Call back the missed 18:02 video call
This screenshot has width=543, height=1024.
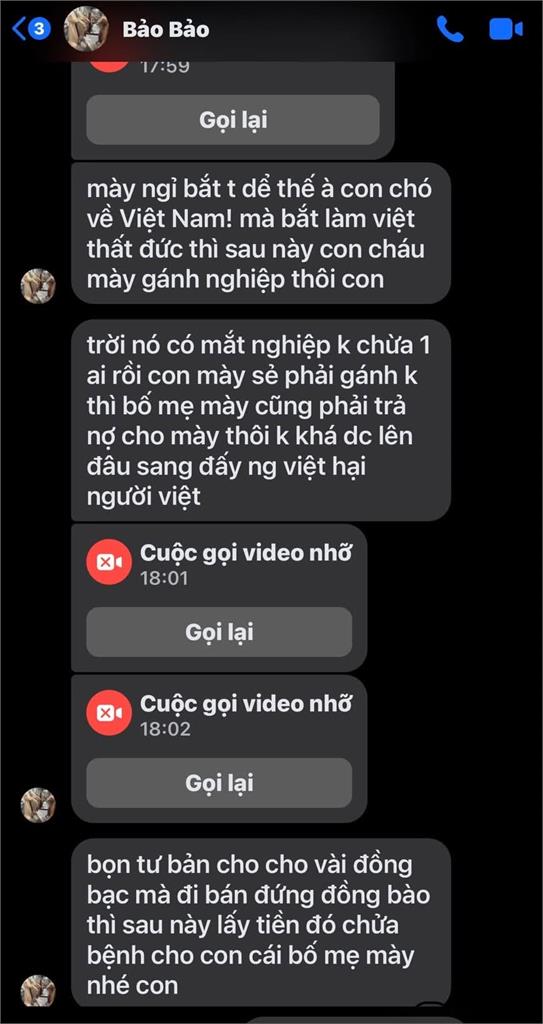pos(219,783)
